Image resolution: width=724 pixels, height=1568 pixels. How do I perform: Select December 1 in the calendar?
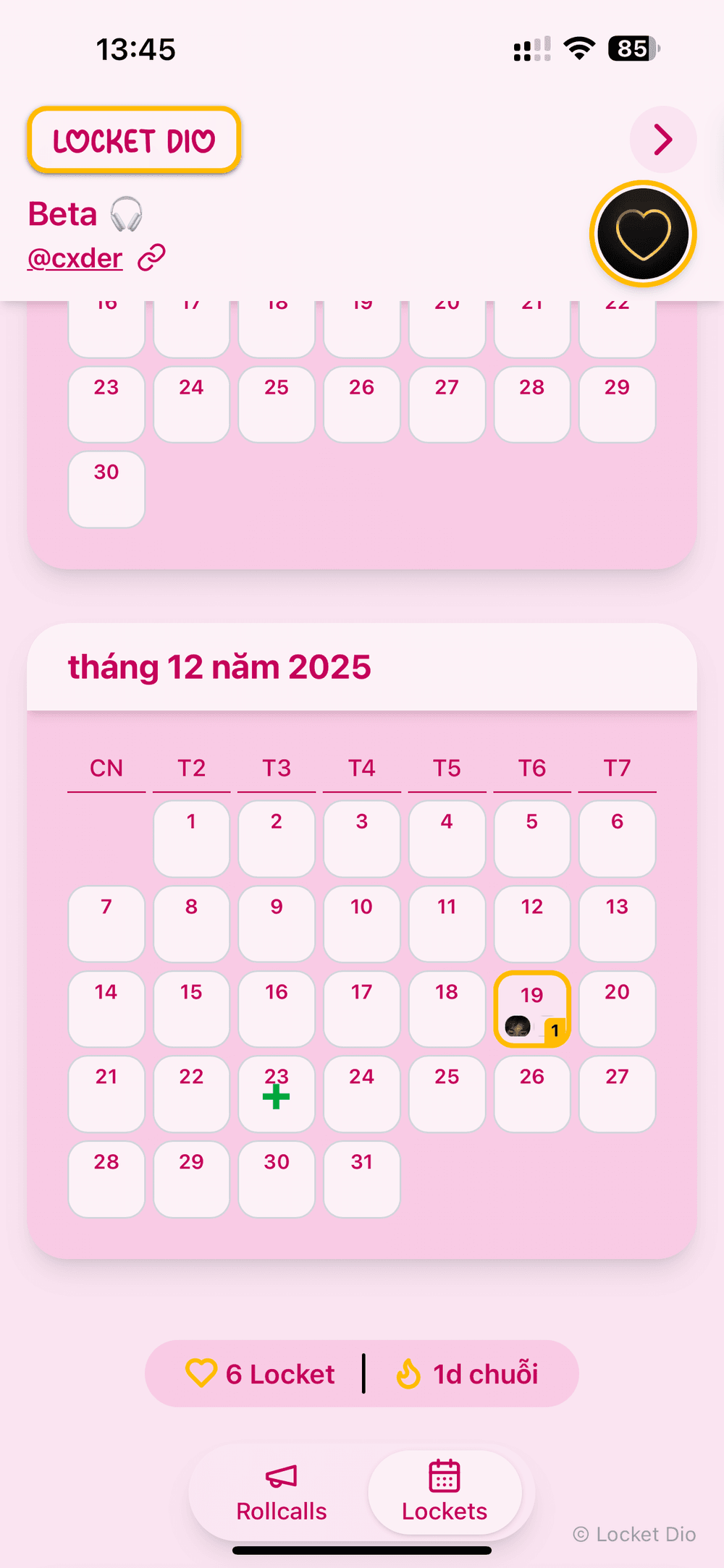click(x=191, y=839)
